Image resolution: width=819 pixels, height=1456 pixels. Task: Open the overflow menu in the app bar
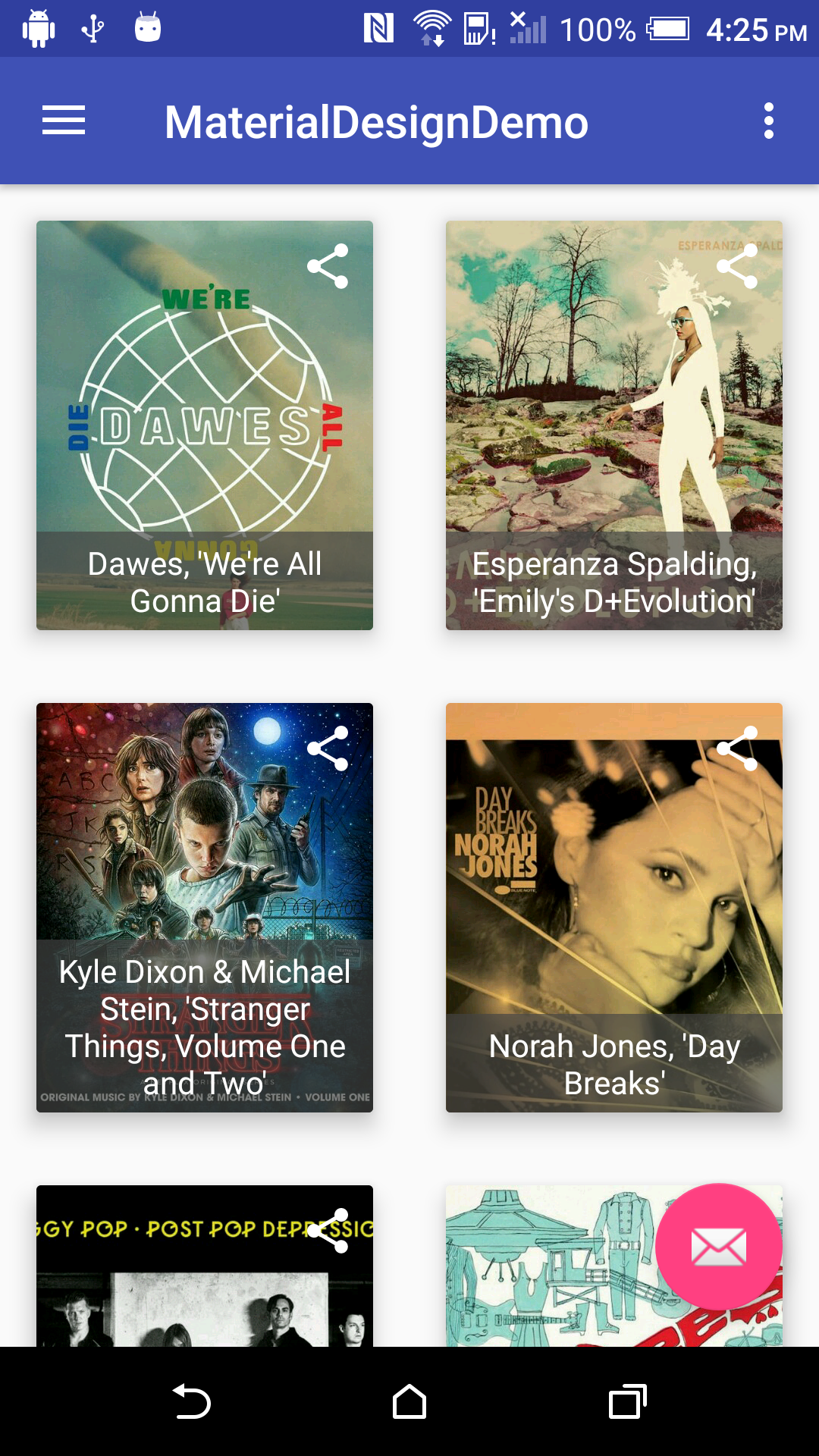[x=768, y=121]
